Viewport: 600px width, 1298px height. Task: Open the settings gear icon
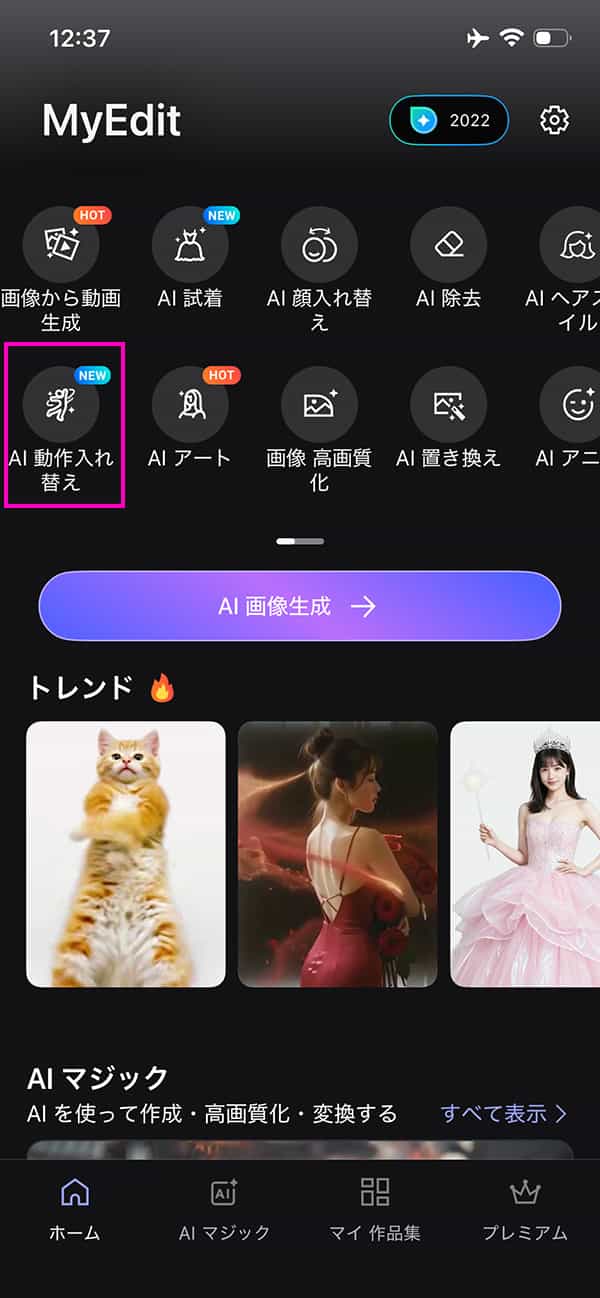554,121
